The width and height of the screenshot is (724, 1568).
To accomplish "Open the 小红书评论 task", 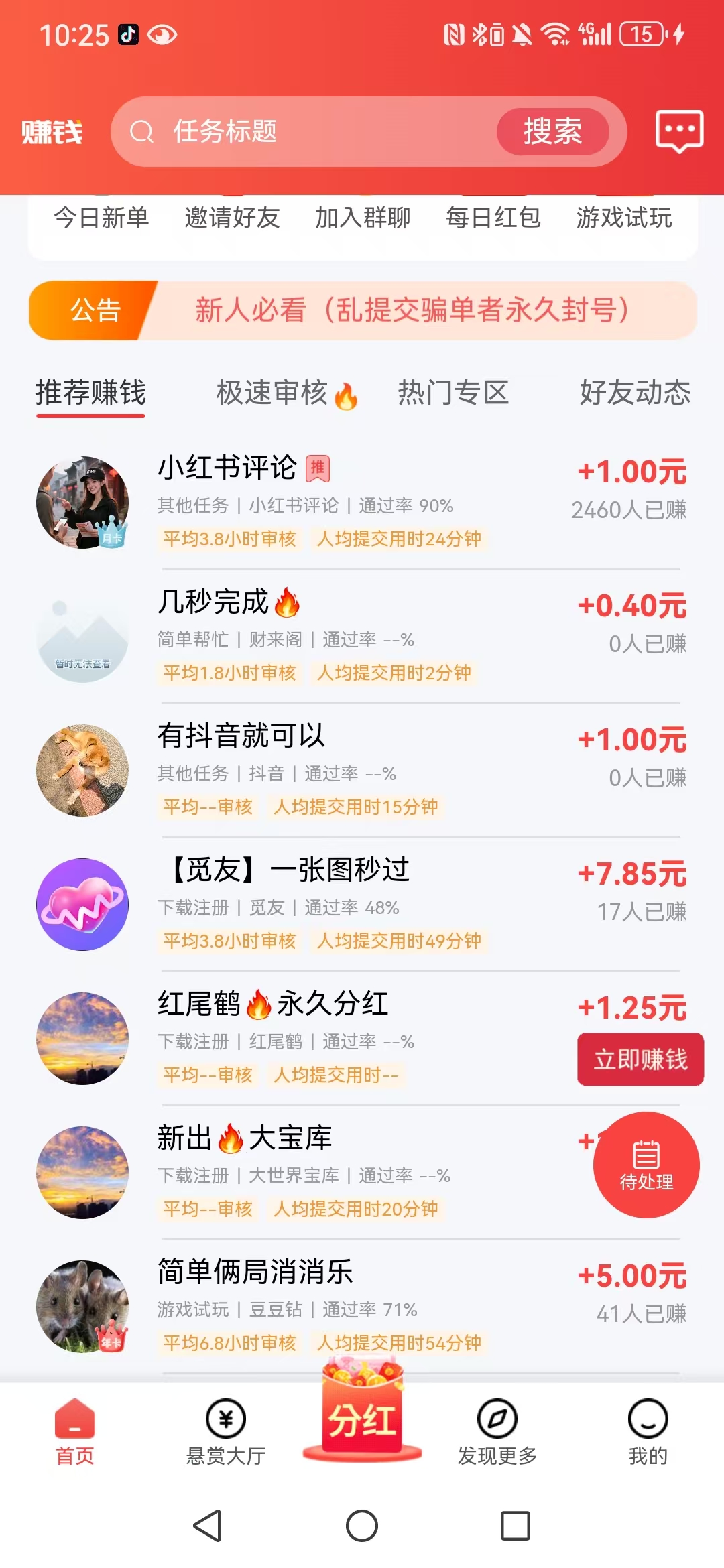I will [362, 503].
